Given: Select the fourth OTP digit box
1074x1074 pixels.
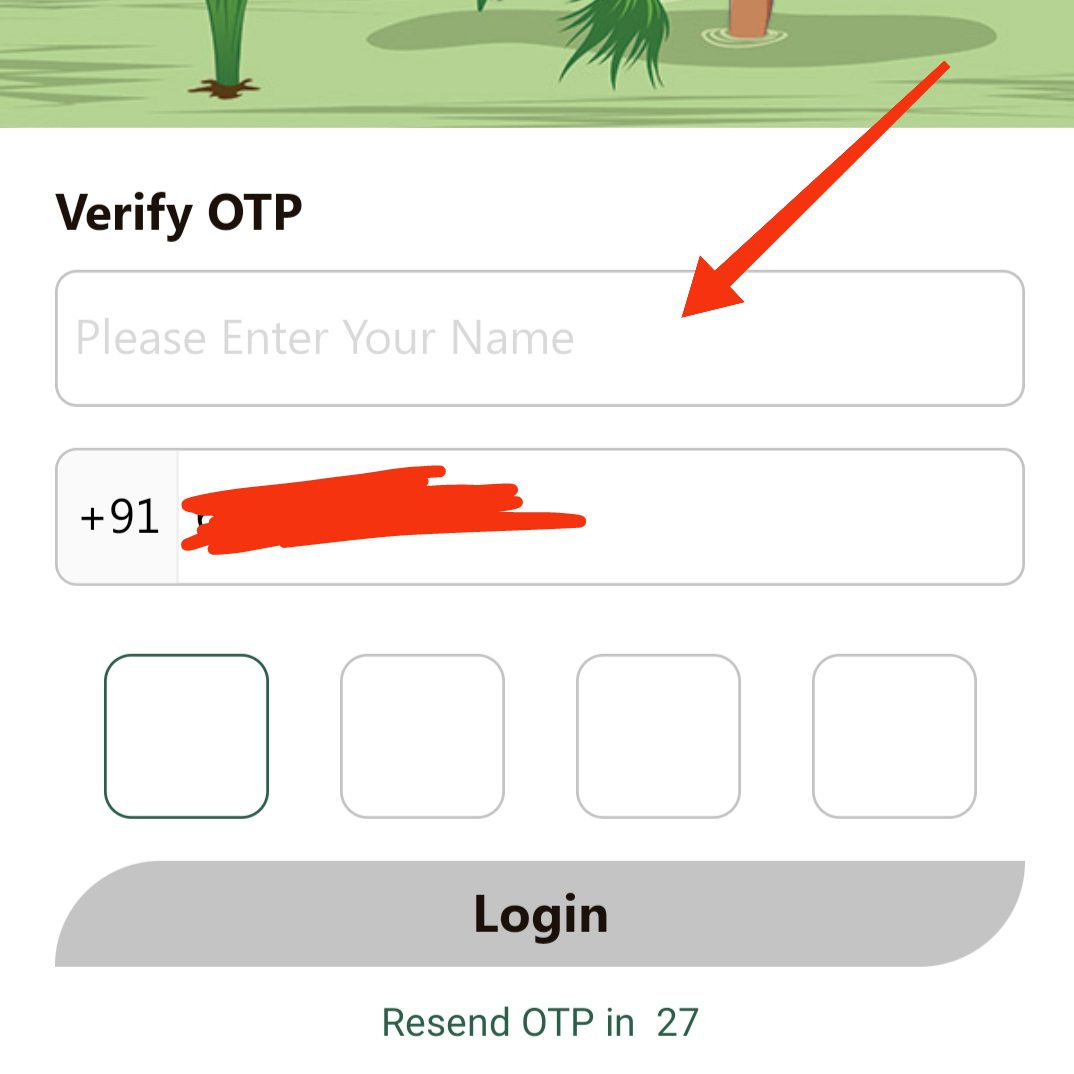Looking at the screenshot, I should point(894,736).
